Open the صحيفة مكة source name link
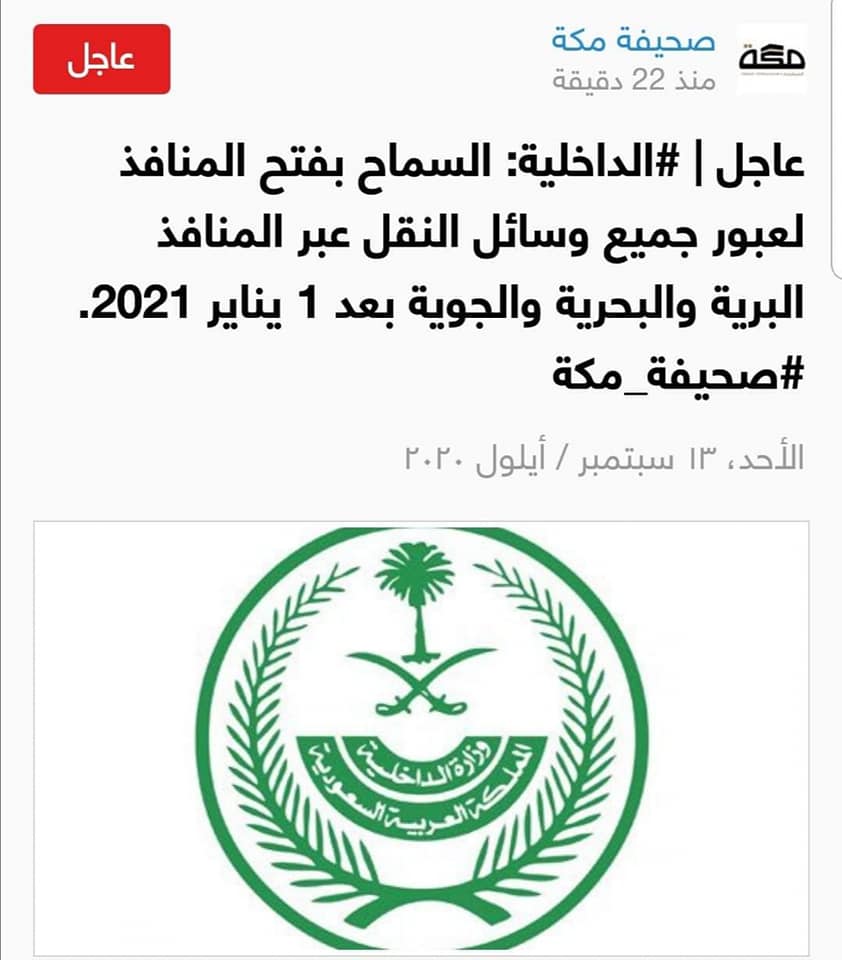Viewport: 842px width, 960px height. (x=633, y=42)
